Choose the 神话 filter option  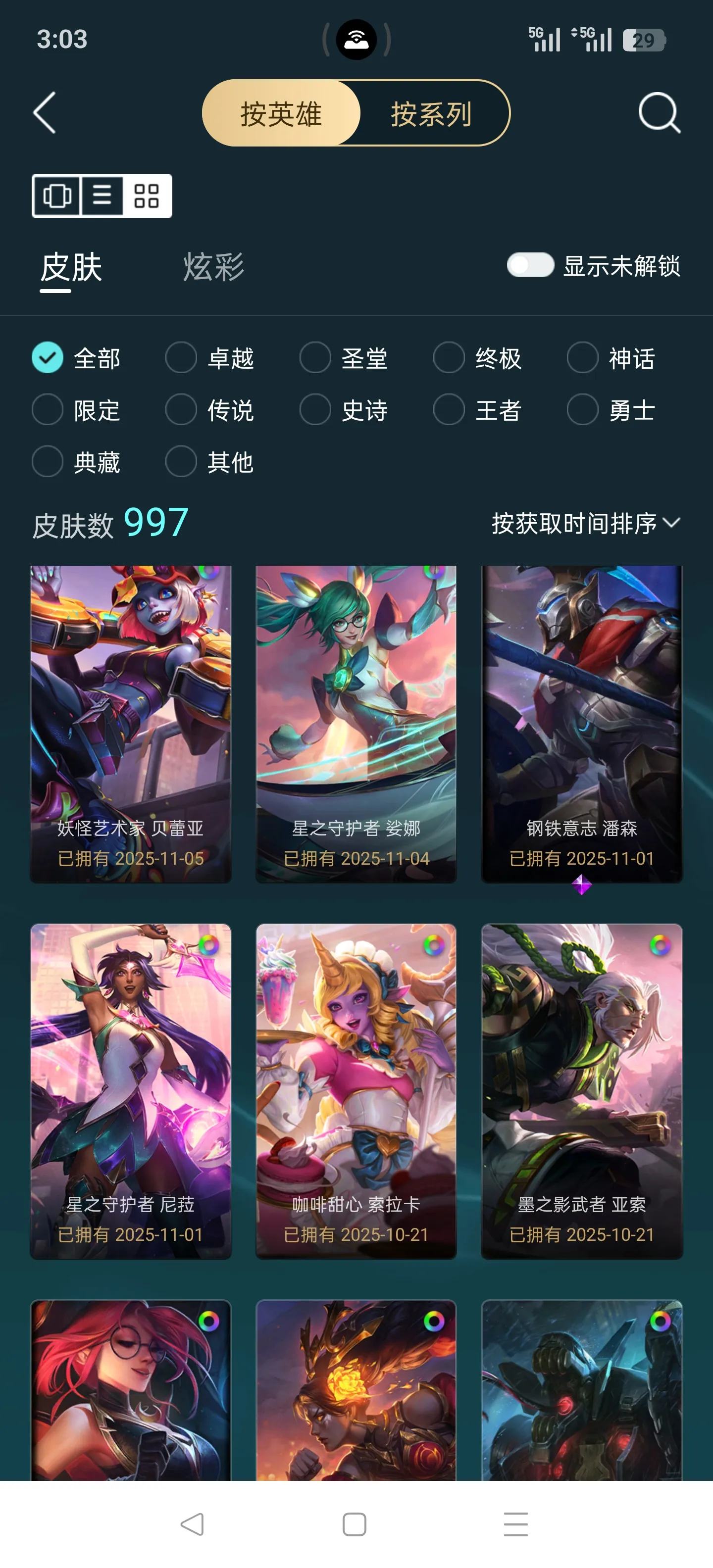(x=612, y=357)
